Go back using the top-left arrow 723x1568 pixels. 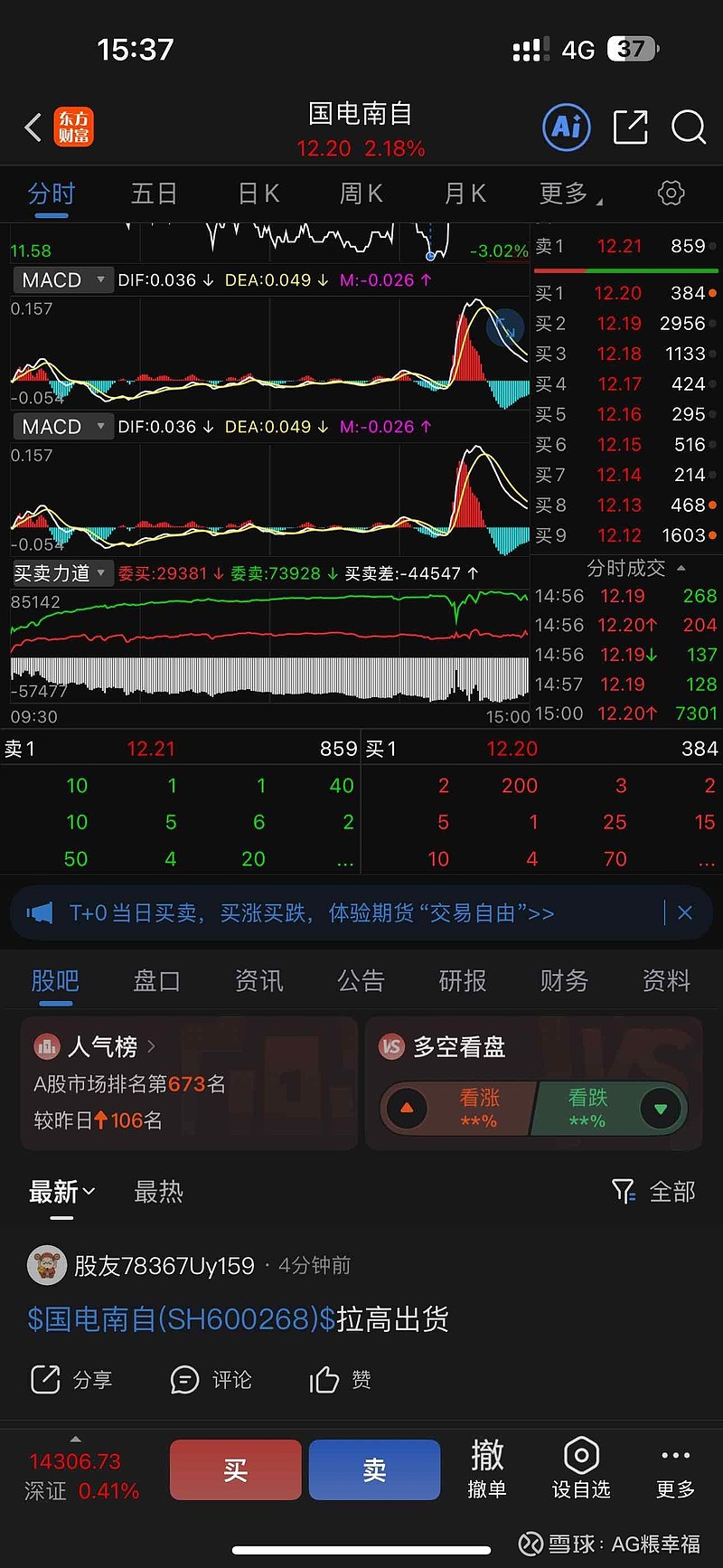click(33, 128)
